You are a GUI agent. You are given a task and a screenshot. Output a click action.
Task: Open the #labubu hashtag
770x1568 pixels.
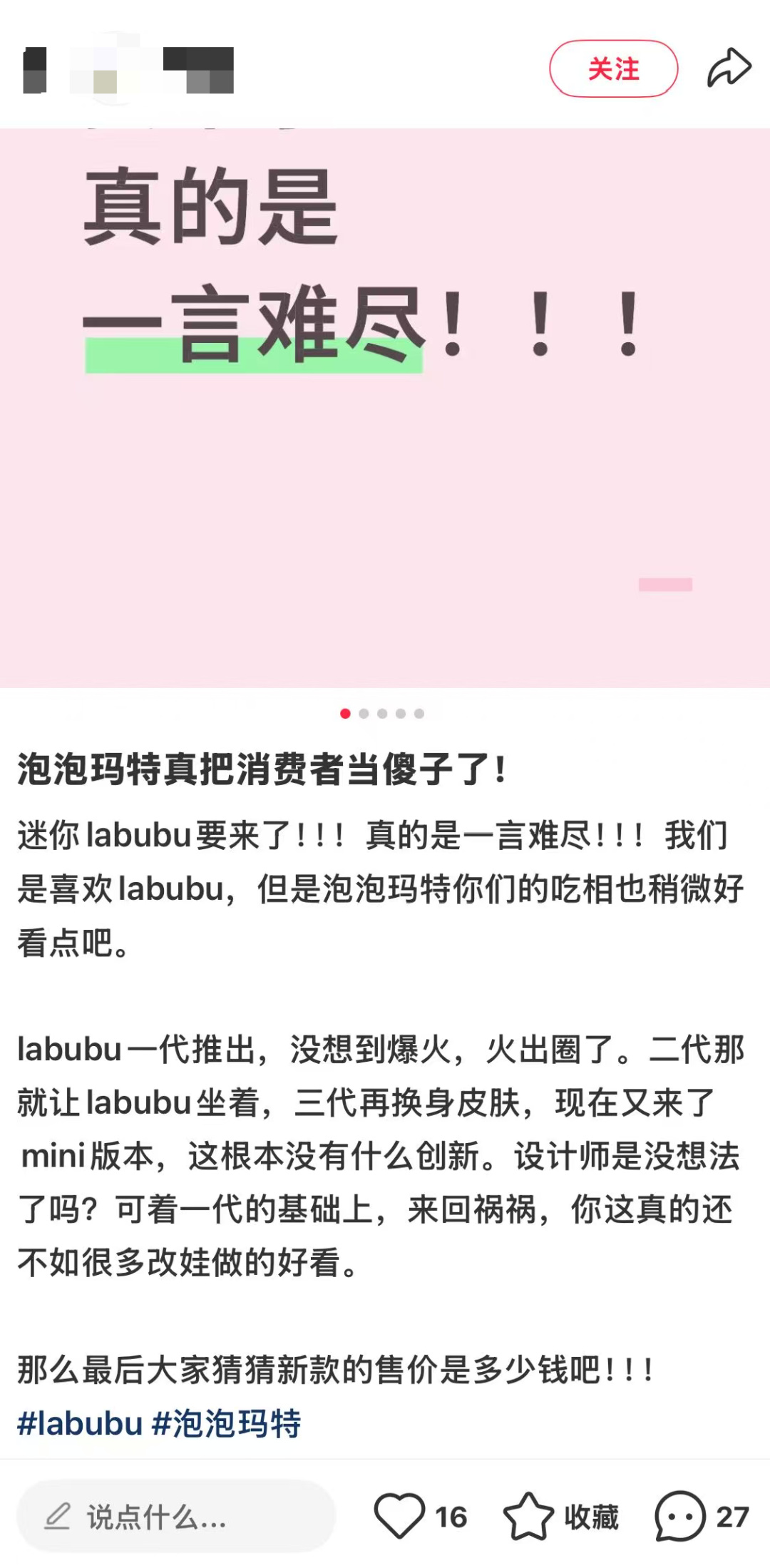click(80, 1423)
